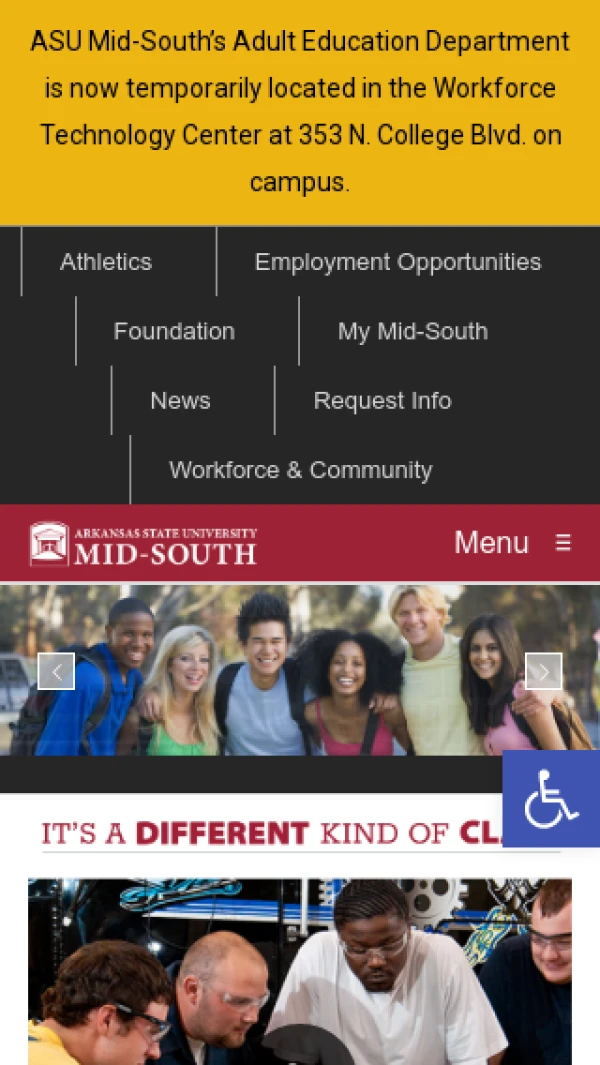Open Workforce & Community page
The height and width of the screenshot is (1065, 600).
[300, 470]
